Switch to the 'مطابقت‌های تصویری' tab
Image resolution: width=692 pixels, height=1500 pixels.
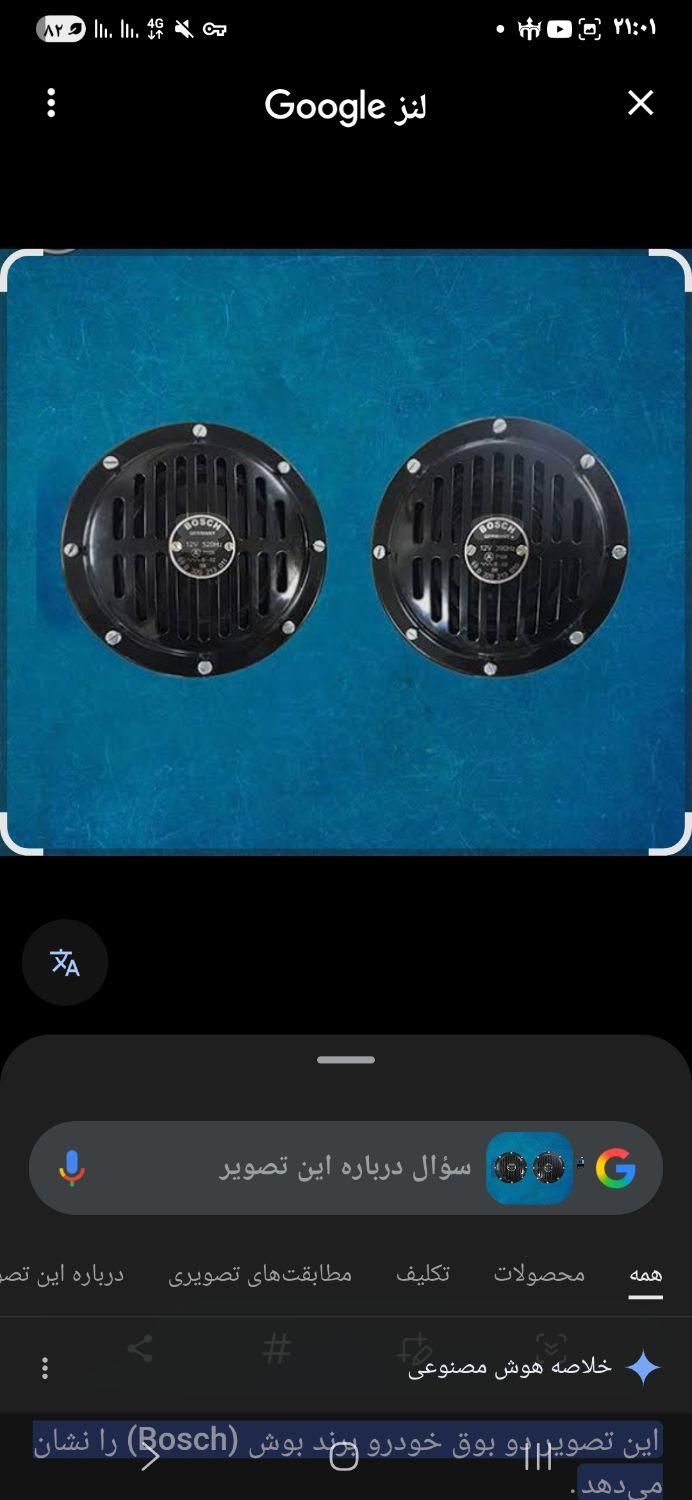[260, 1275]
